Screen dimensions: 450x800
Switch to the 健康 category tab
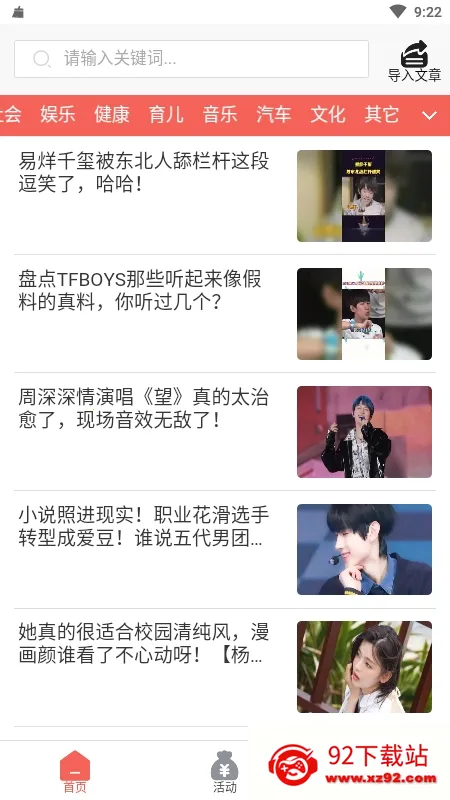[x=112, y=115]
